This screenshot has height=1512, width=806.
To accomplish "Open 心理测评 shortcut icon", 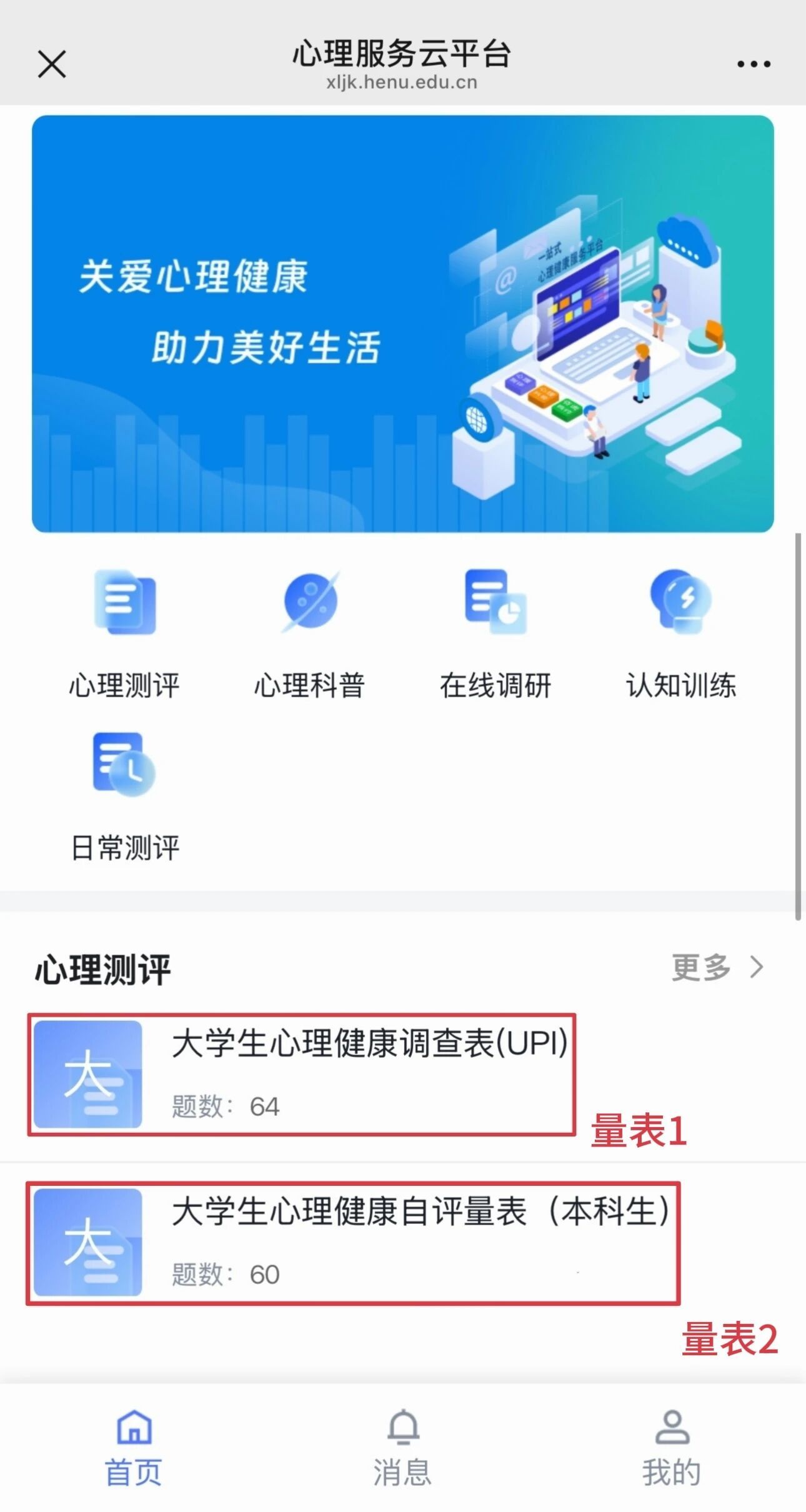I will (x=124, y=631).
